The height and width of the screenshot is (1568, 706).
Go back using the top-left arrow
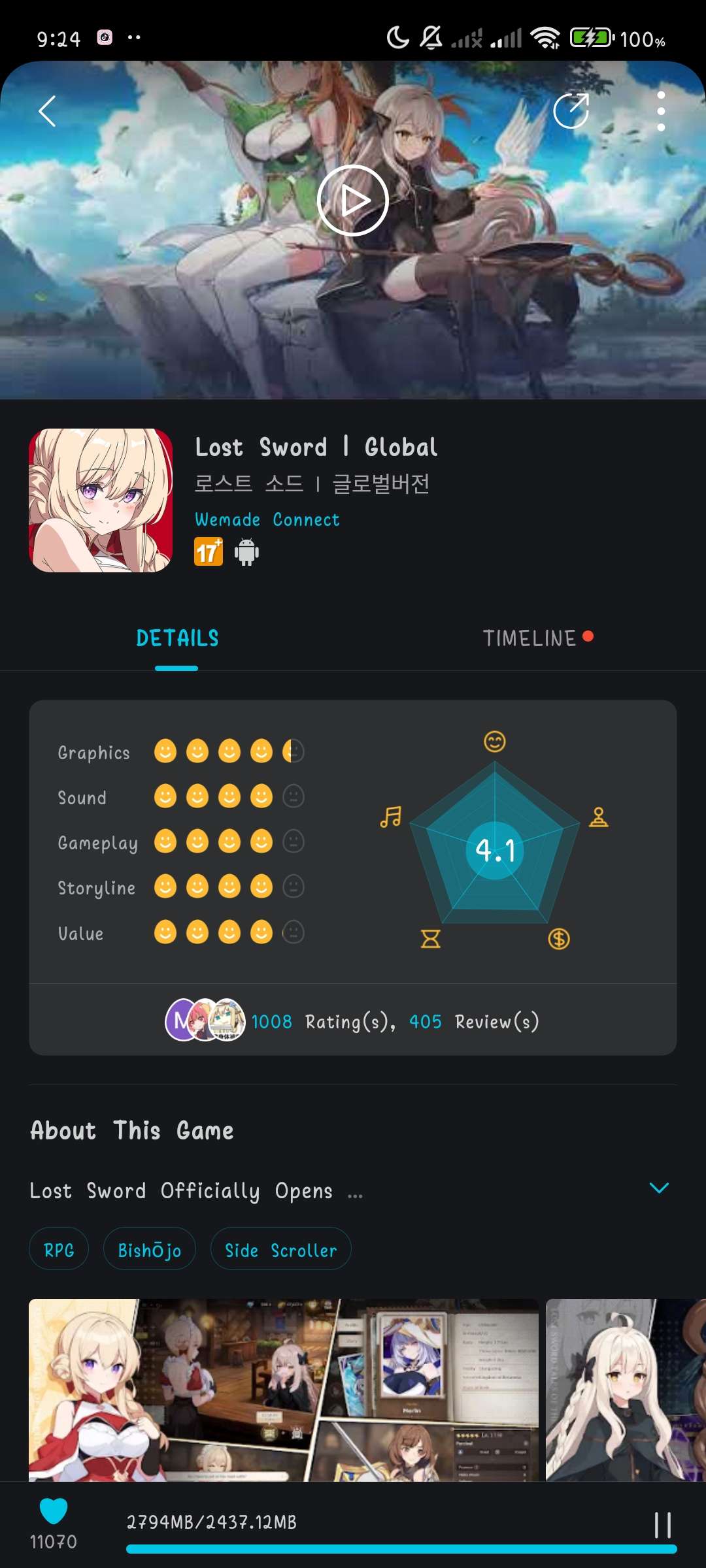point(47,111)
